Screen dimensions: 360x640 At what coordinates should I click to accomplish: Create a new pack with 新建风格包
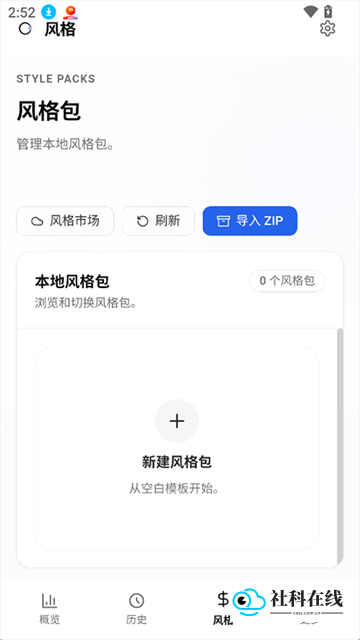click(x=177, y=448)
